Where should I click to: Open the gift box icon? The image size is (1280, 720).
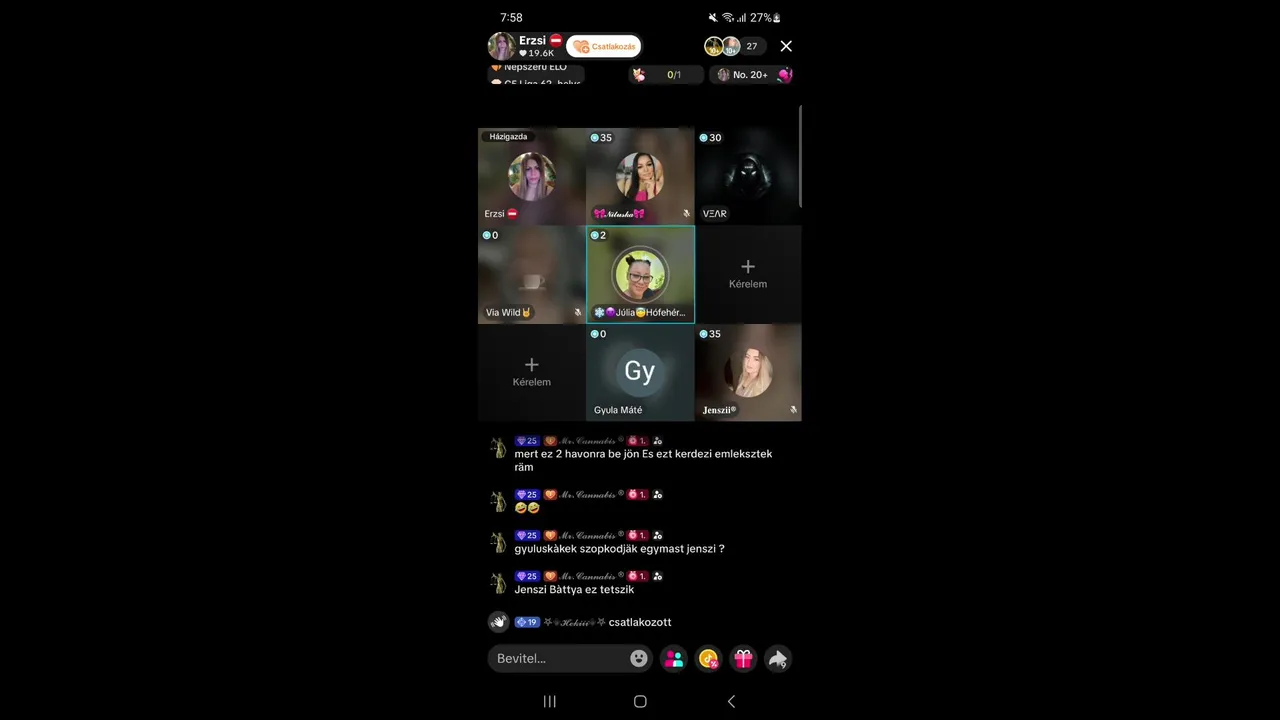(743, 658)
